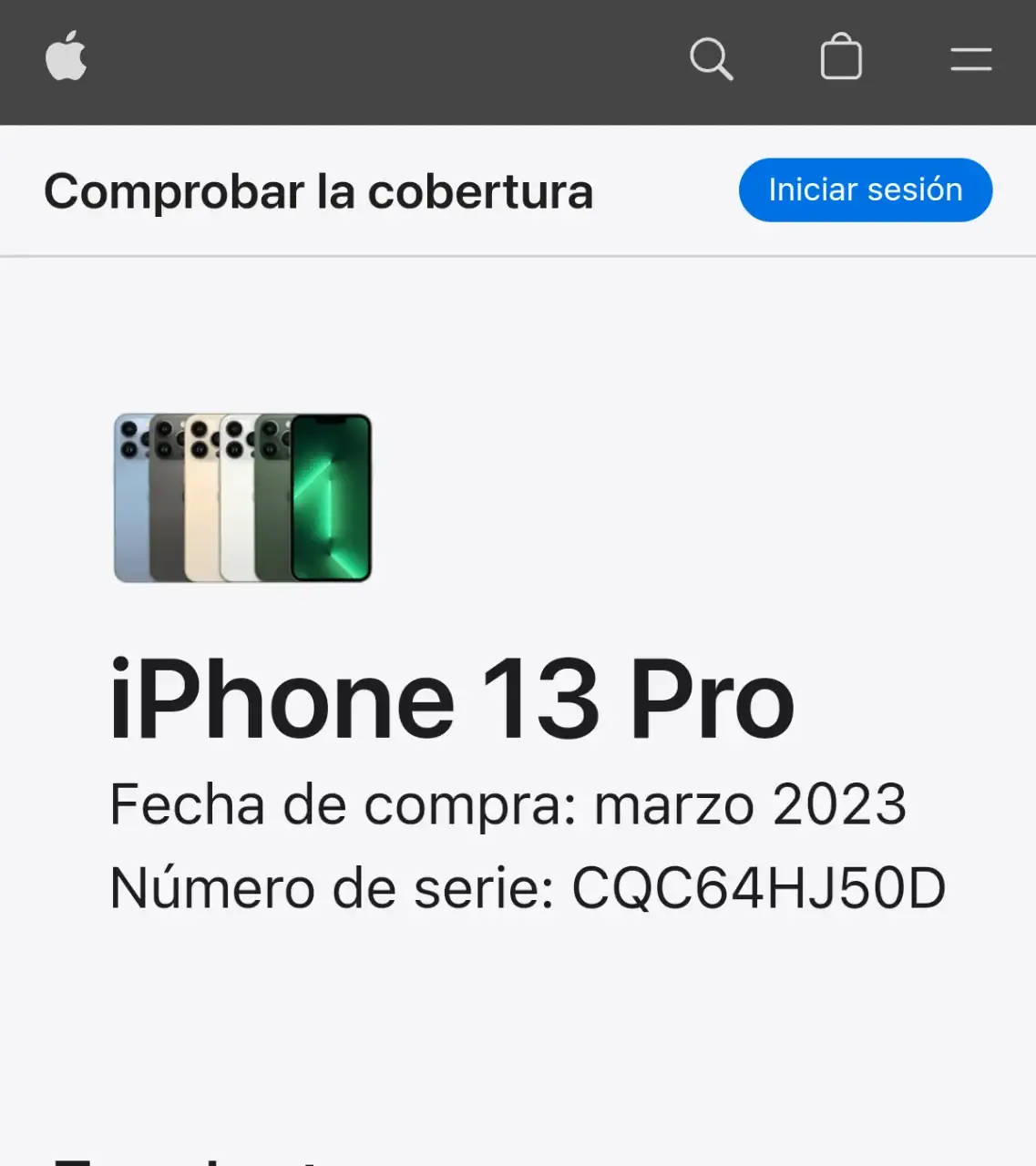Click the Comprobar la cobertura heading
1036x1166 pixels.
pyautogui.click(x=320, y=191)
